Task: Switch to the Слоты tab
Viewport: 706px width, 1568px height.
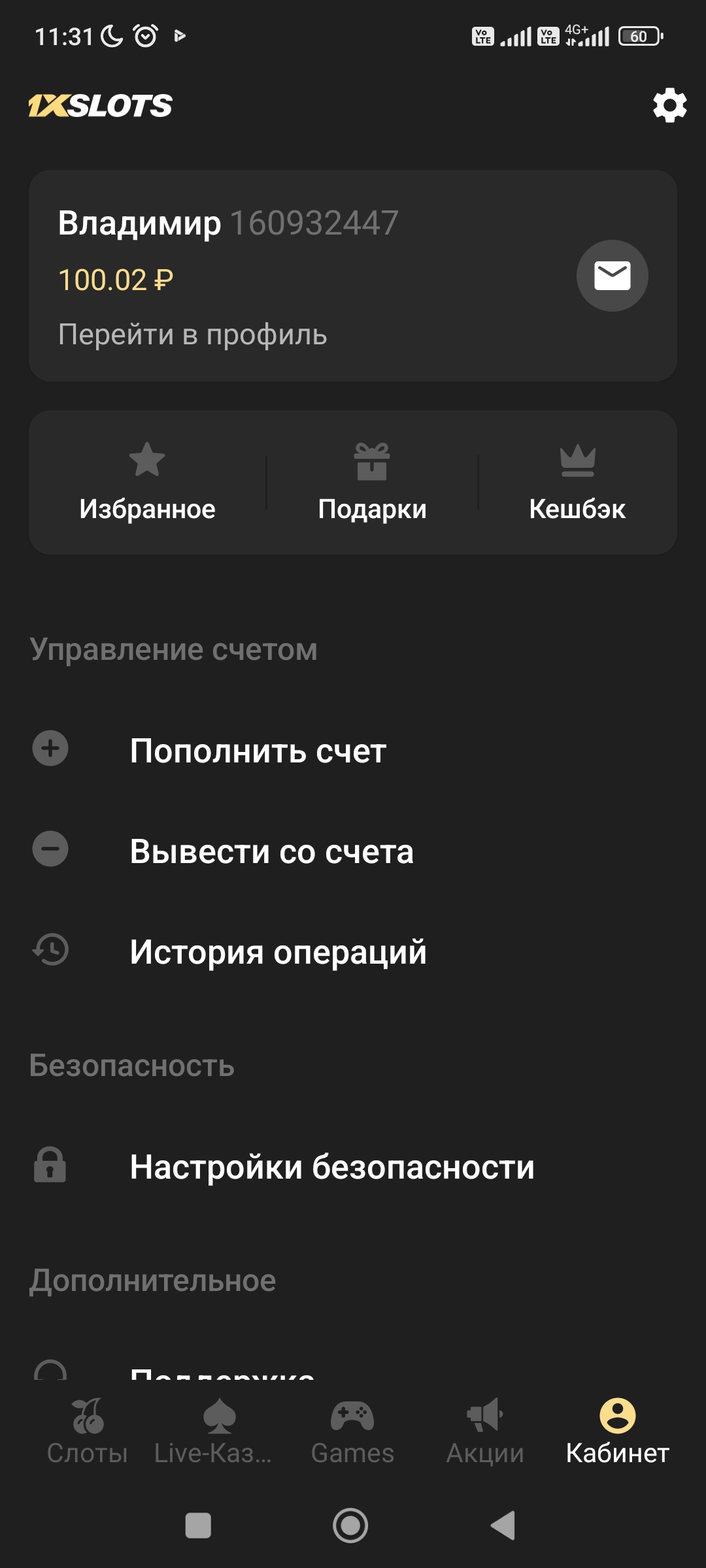Action: click(x=87, y=1432)
